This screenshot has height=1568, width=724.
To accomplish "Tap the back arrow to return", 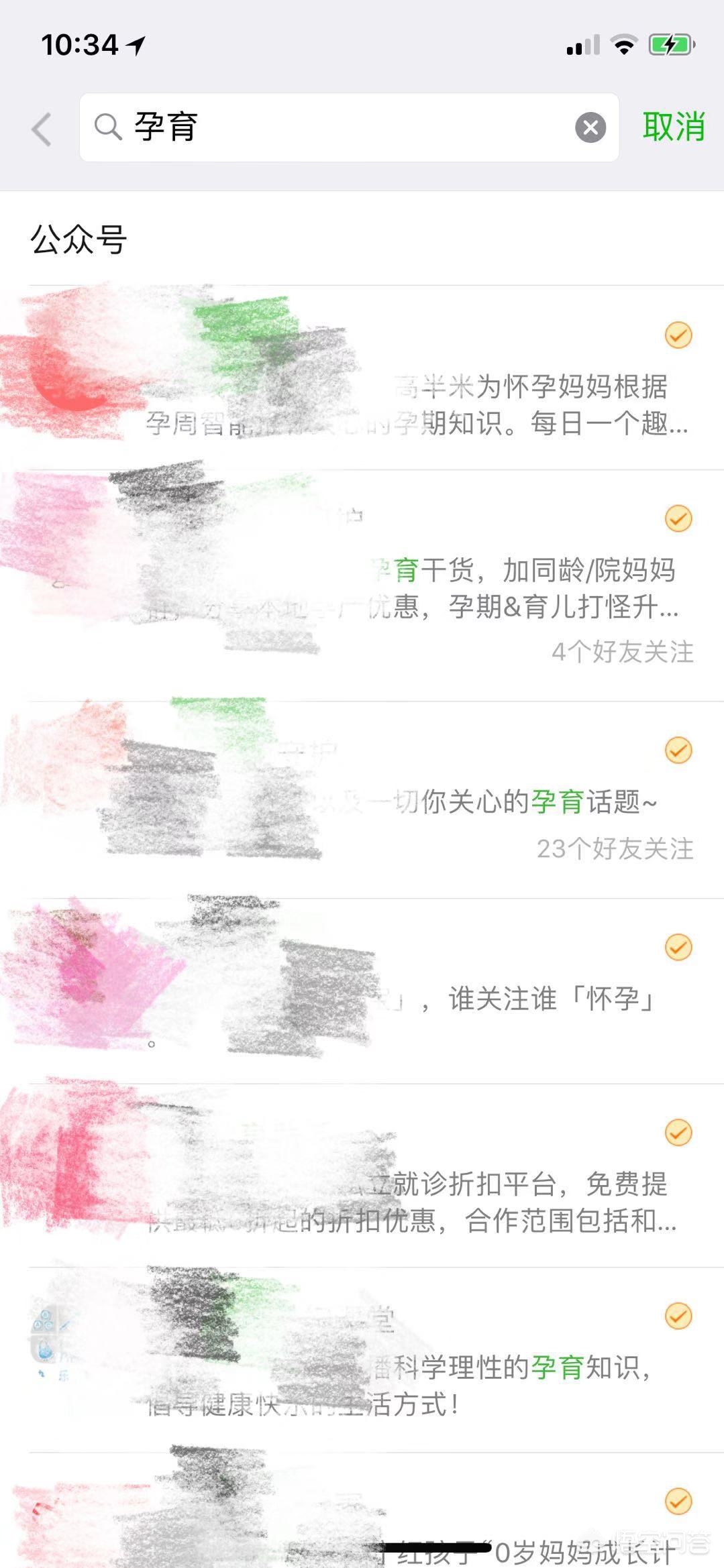I will coord(42,128).
